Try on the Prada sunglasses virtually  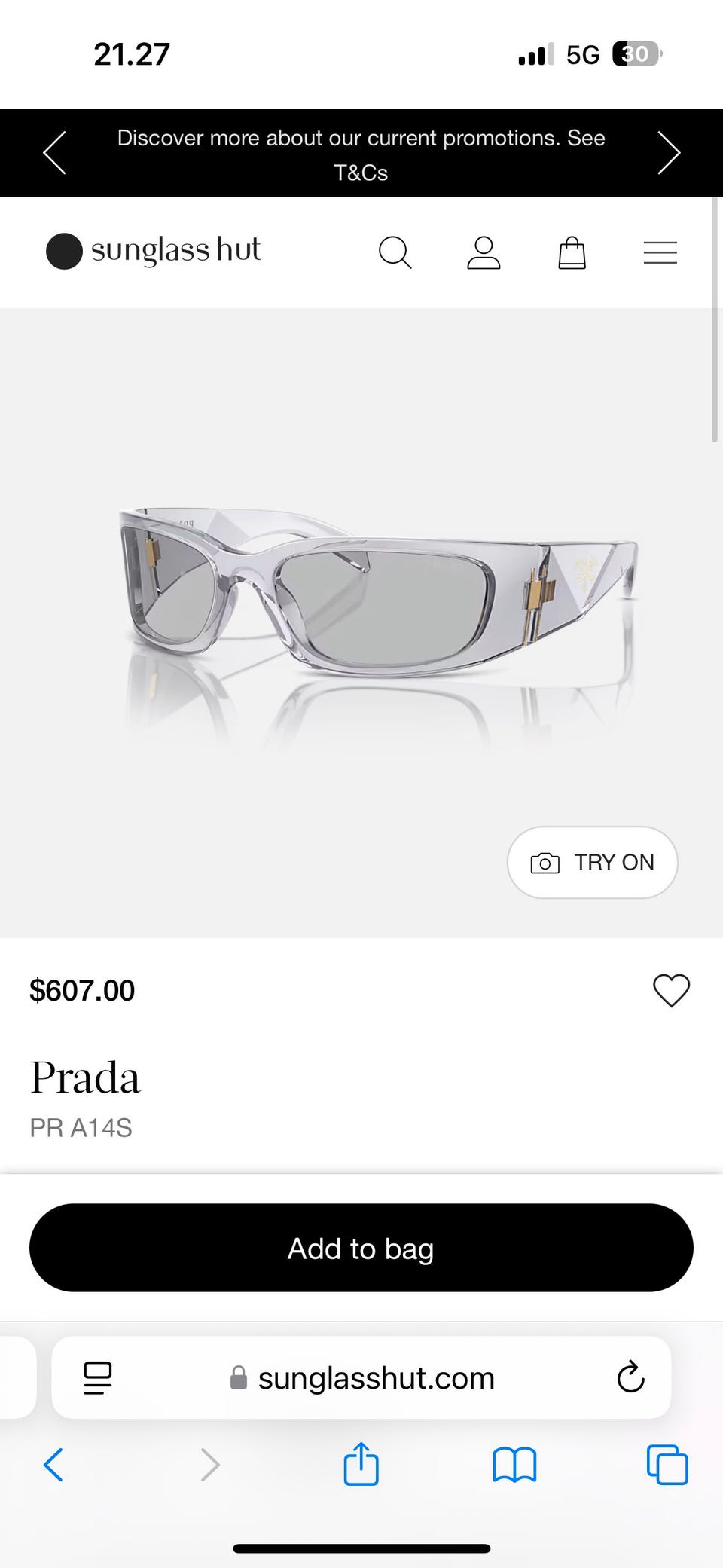[592, 862]
